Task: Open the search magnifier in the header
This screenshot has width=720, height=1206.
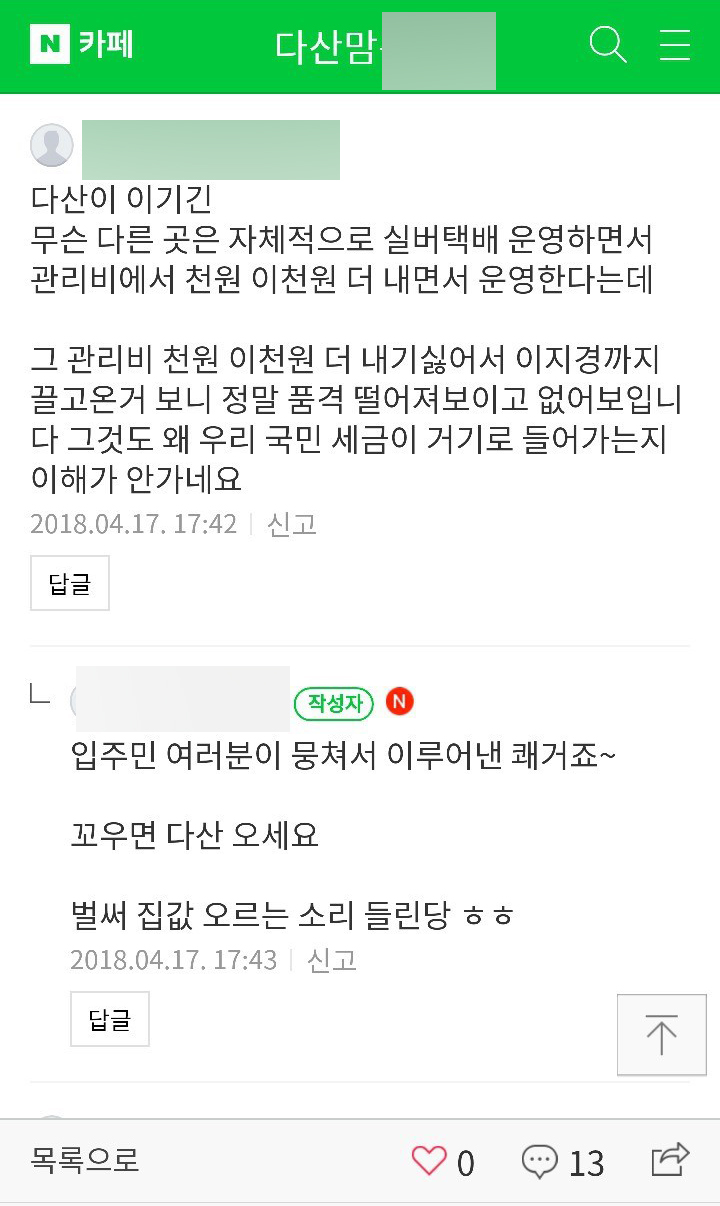Action: [x=607, y=46]
